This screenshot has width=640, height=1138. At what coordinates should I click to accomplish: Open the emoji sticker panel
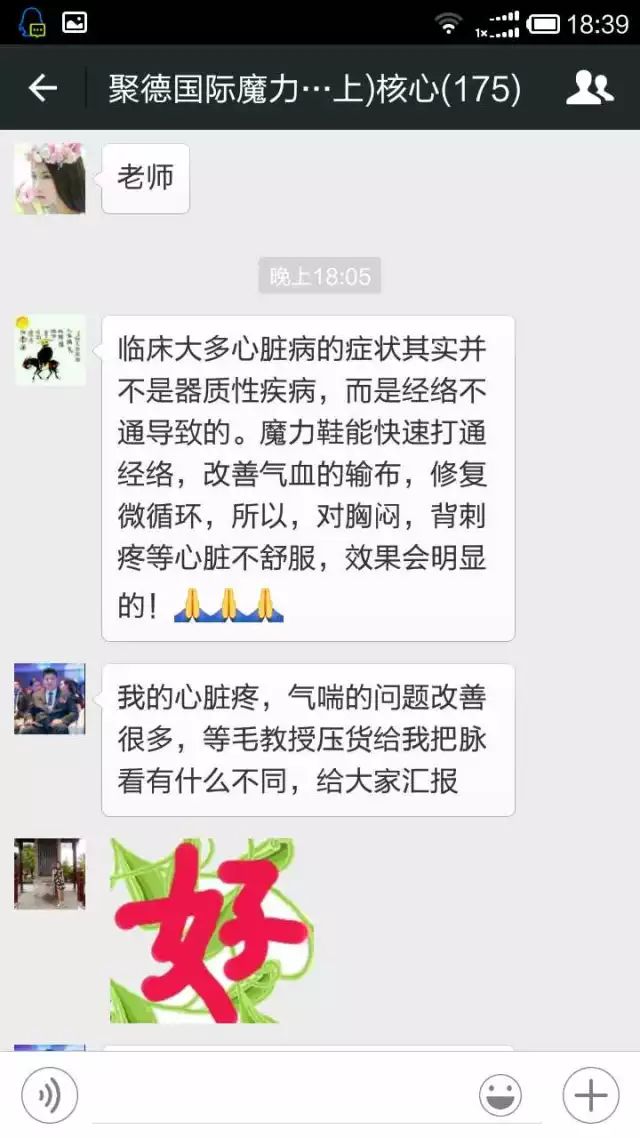point(500,1096)
